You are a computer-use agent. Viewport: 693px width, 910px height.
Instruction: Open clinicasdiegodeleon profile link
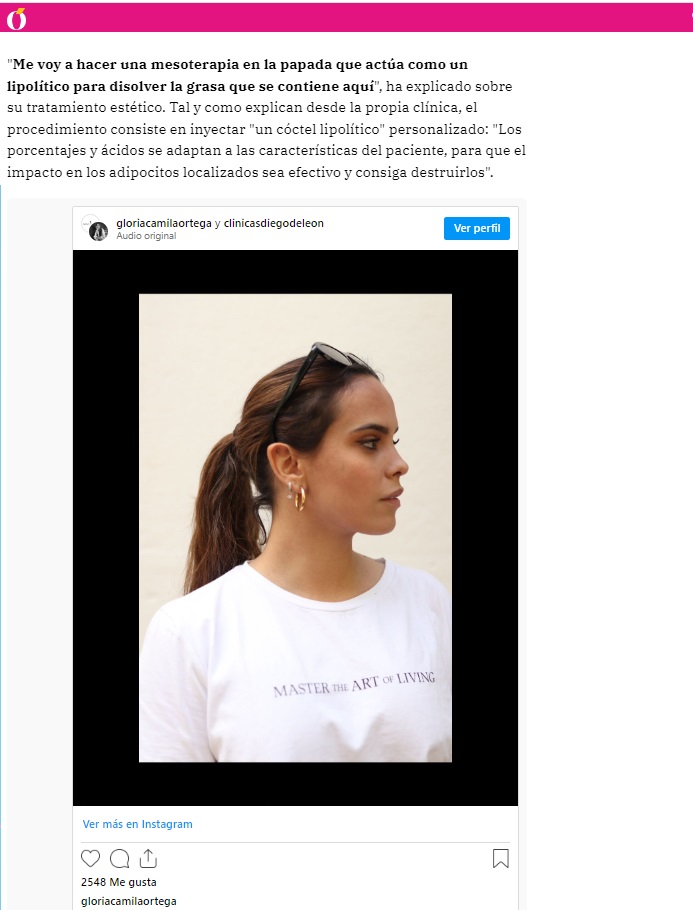click(x=273, y=223)
